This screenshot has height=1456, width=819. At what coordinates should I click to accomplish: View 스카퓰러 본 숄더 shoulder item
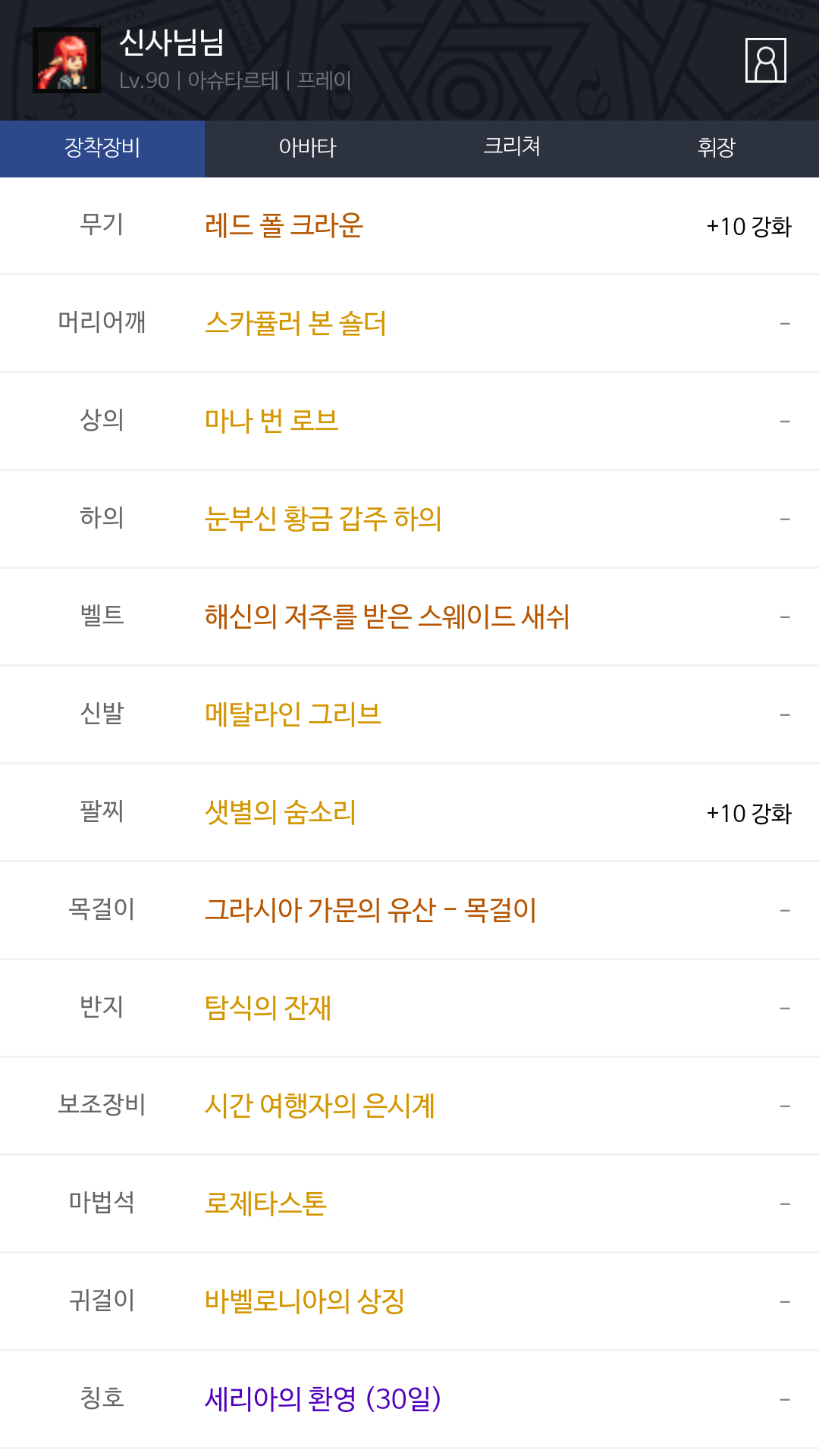point(296,324)
